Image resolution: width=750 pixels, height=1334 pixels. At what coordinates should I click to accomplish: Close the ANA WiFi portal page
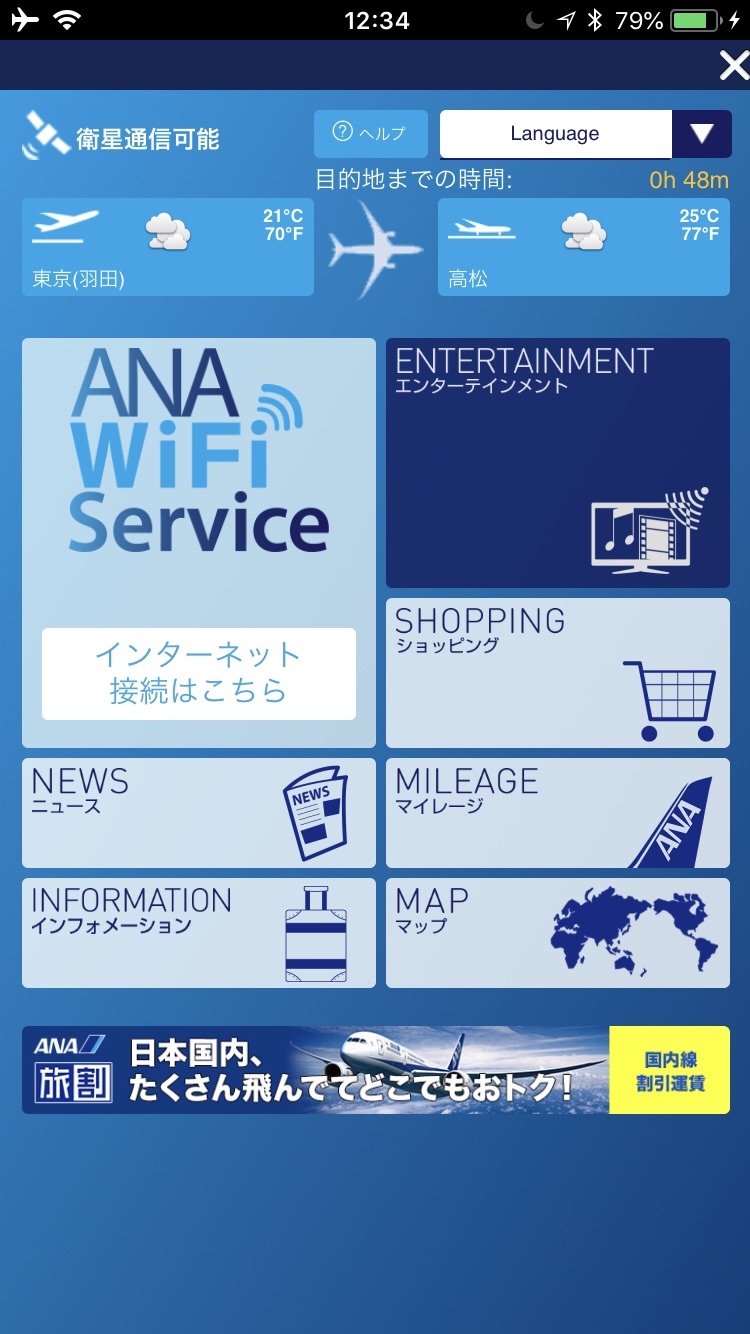click(733, 66)
